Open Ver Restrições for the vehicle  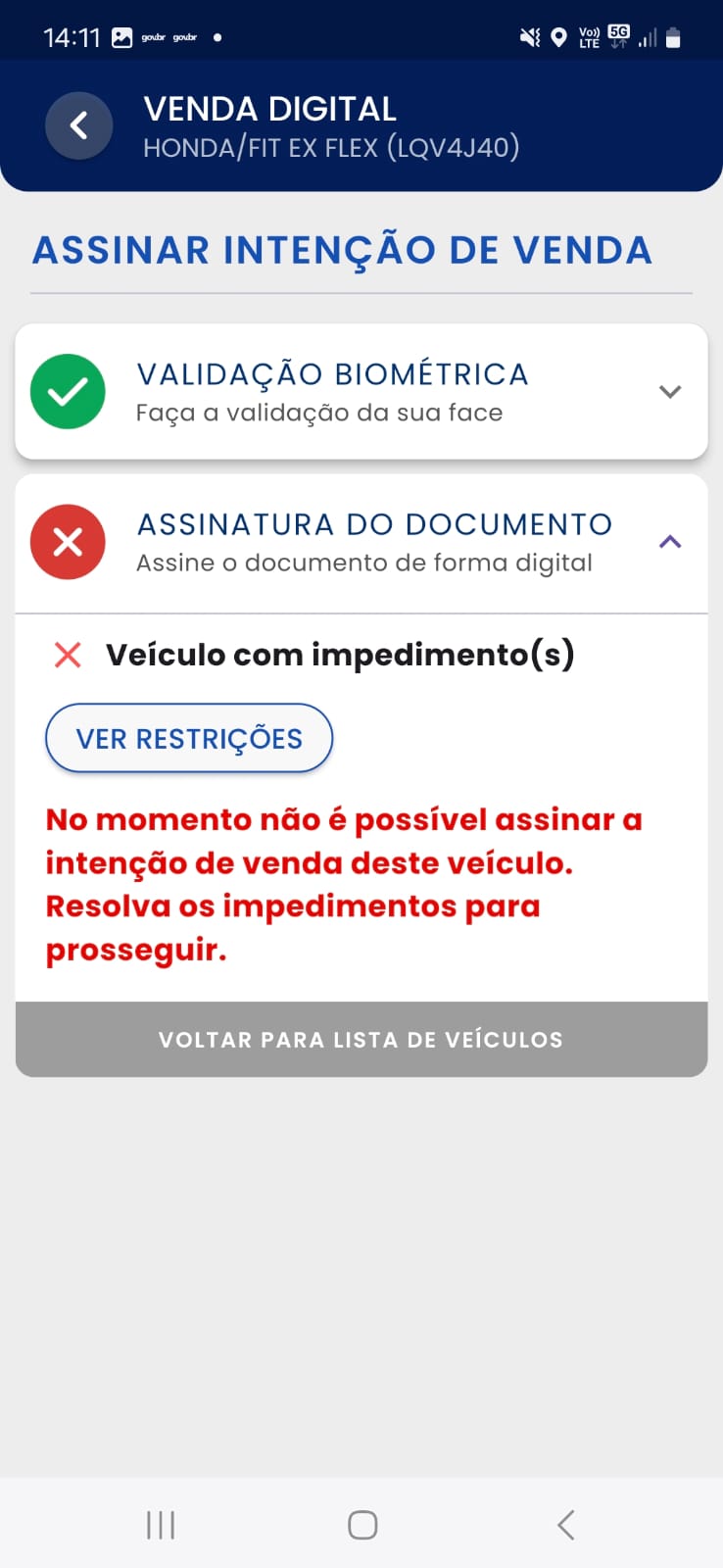(x=189, y=738)
